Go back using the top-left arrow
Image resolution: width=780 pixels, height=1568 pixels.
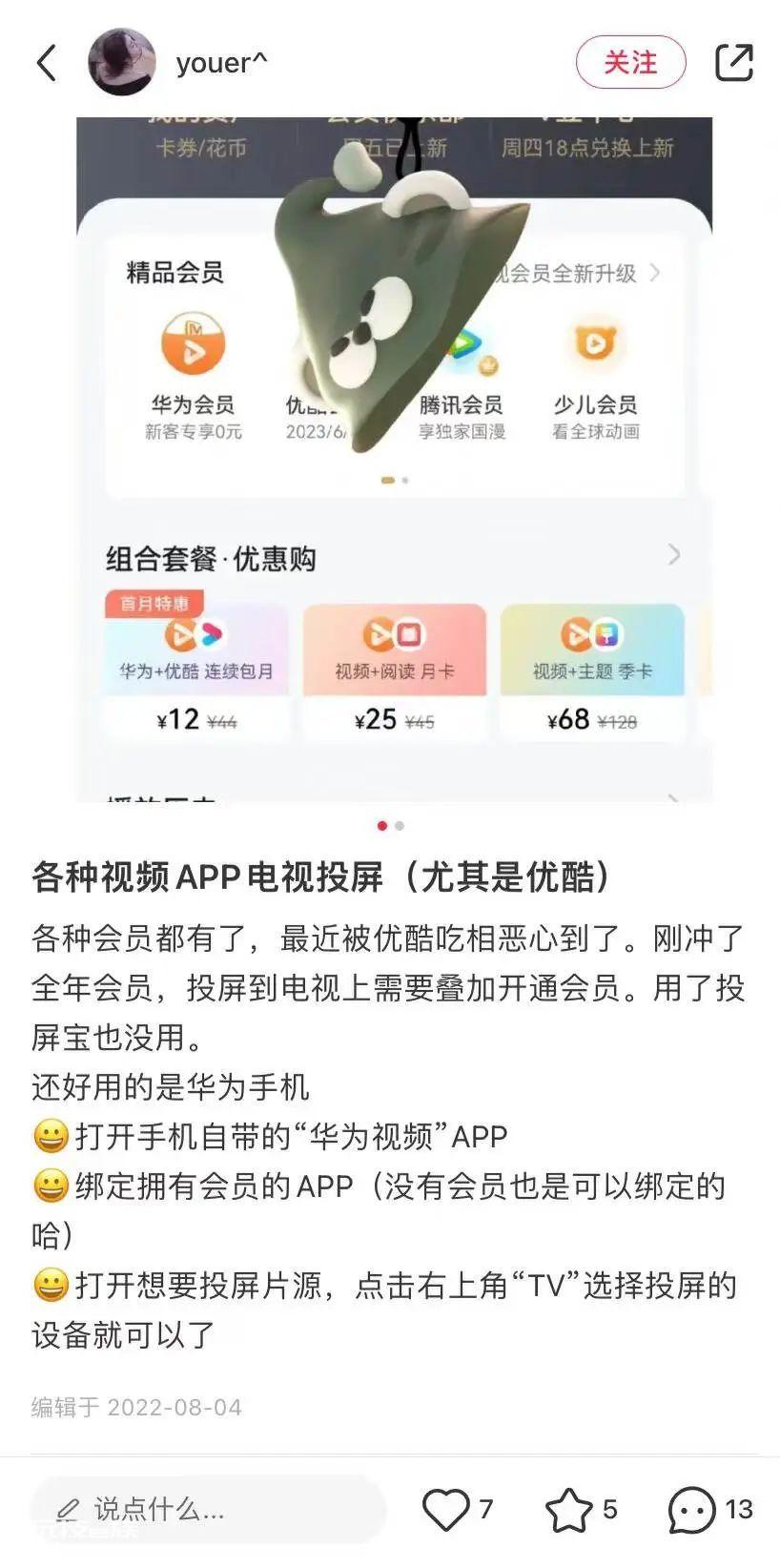[47, 63]
